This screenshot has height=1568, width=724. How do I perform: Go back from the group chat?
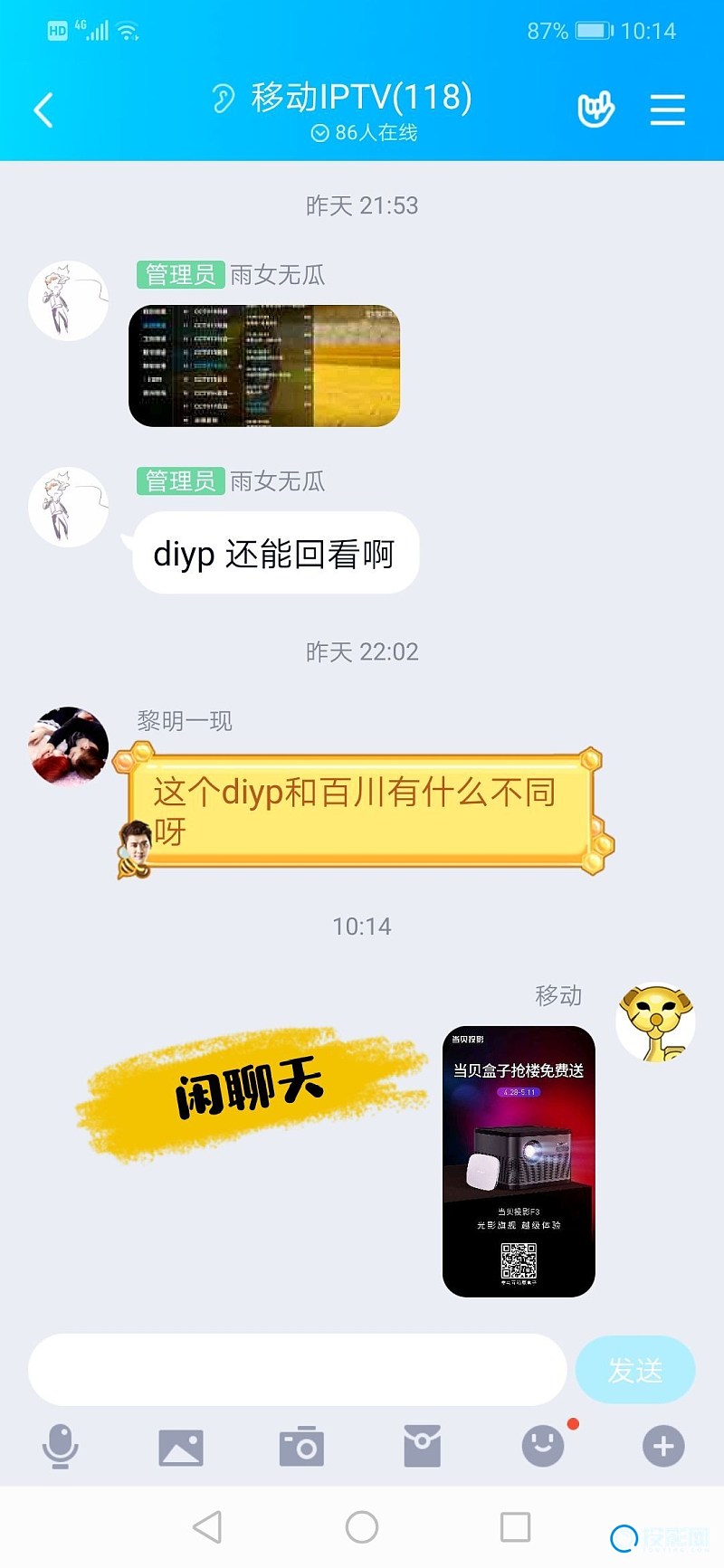pyautogui.click(x=43, y=110)
